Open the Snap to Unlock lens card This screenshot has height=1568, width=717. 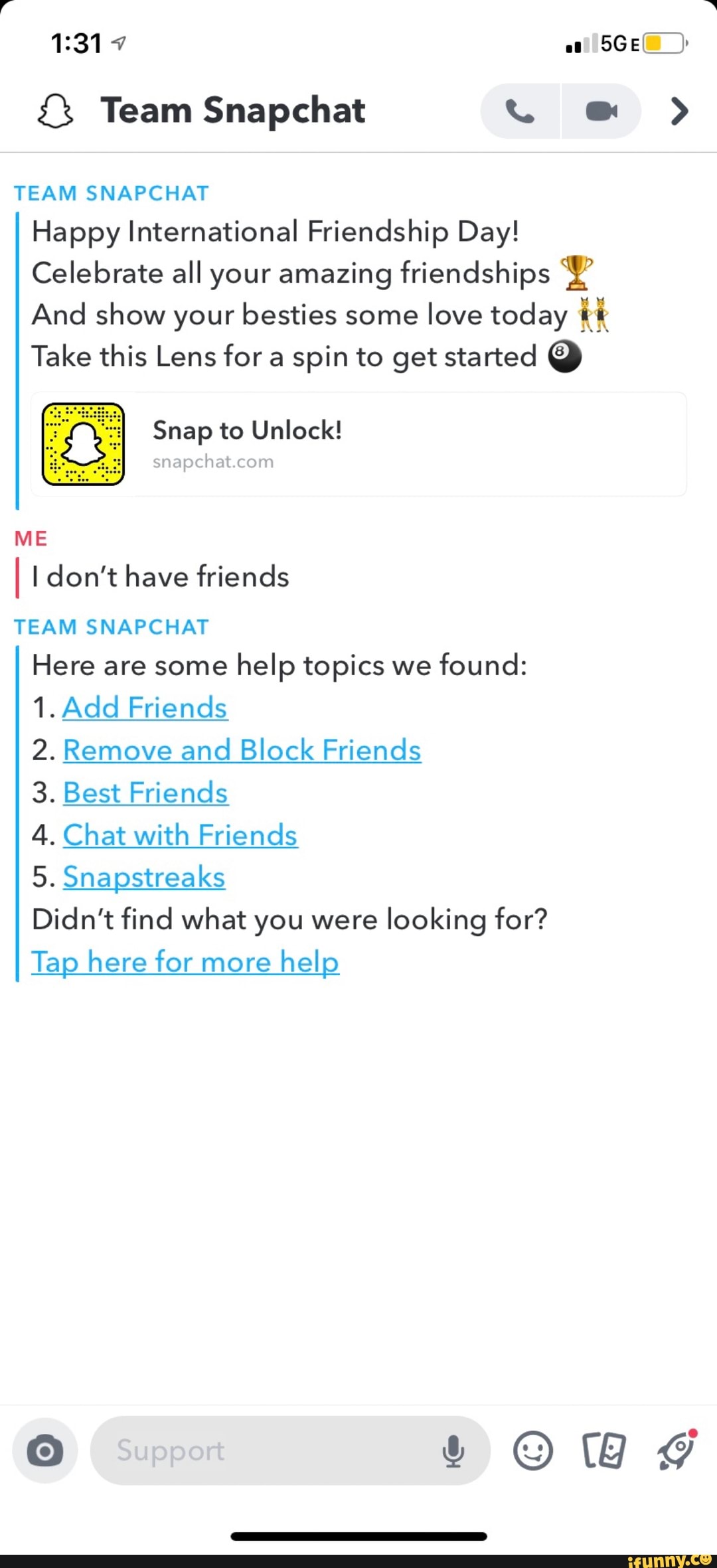358,444
